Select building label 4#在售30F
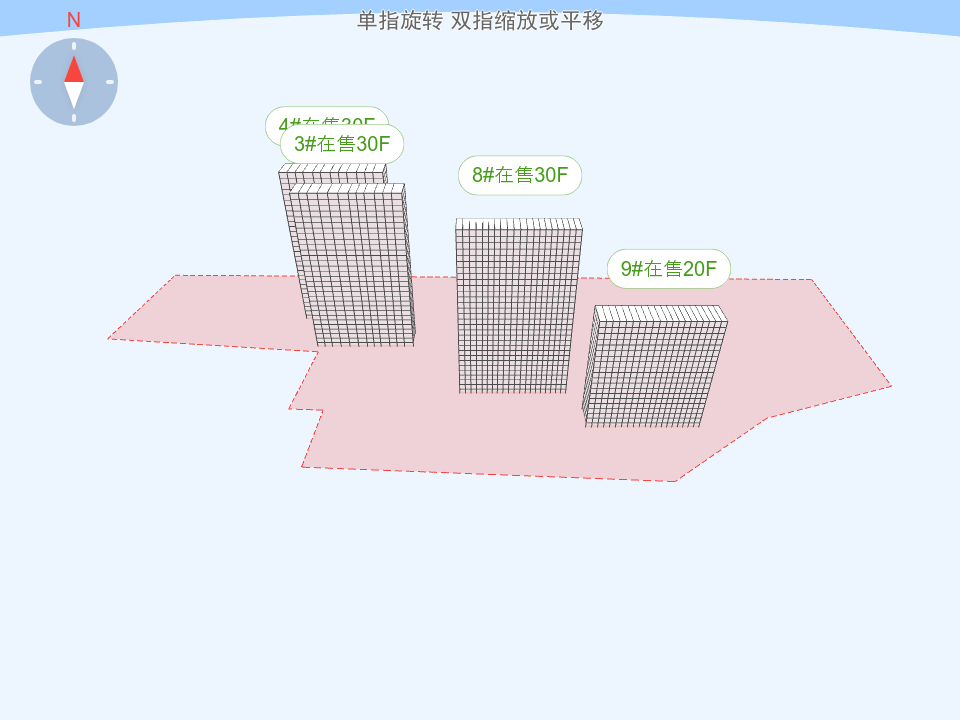 click(326, 115)
